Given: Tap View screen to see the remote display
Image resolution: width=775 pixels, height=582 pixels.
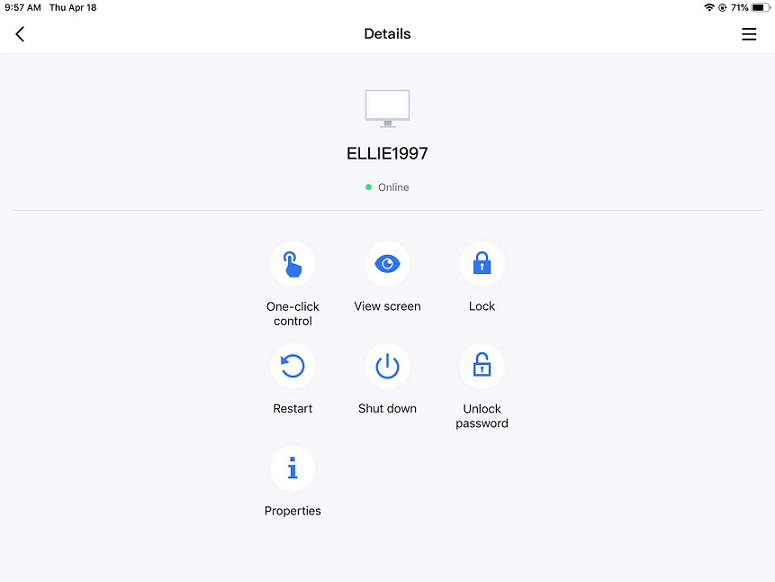Looking at the screenshot, I should click(x=387, y=265).
